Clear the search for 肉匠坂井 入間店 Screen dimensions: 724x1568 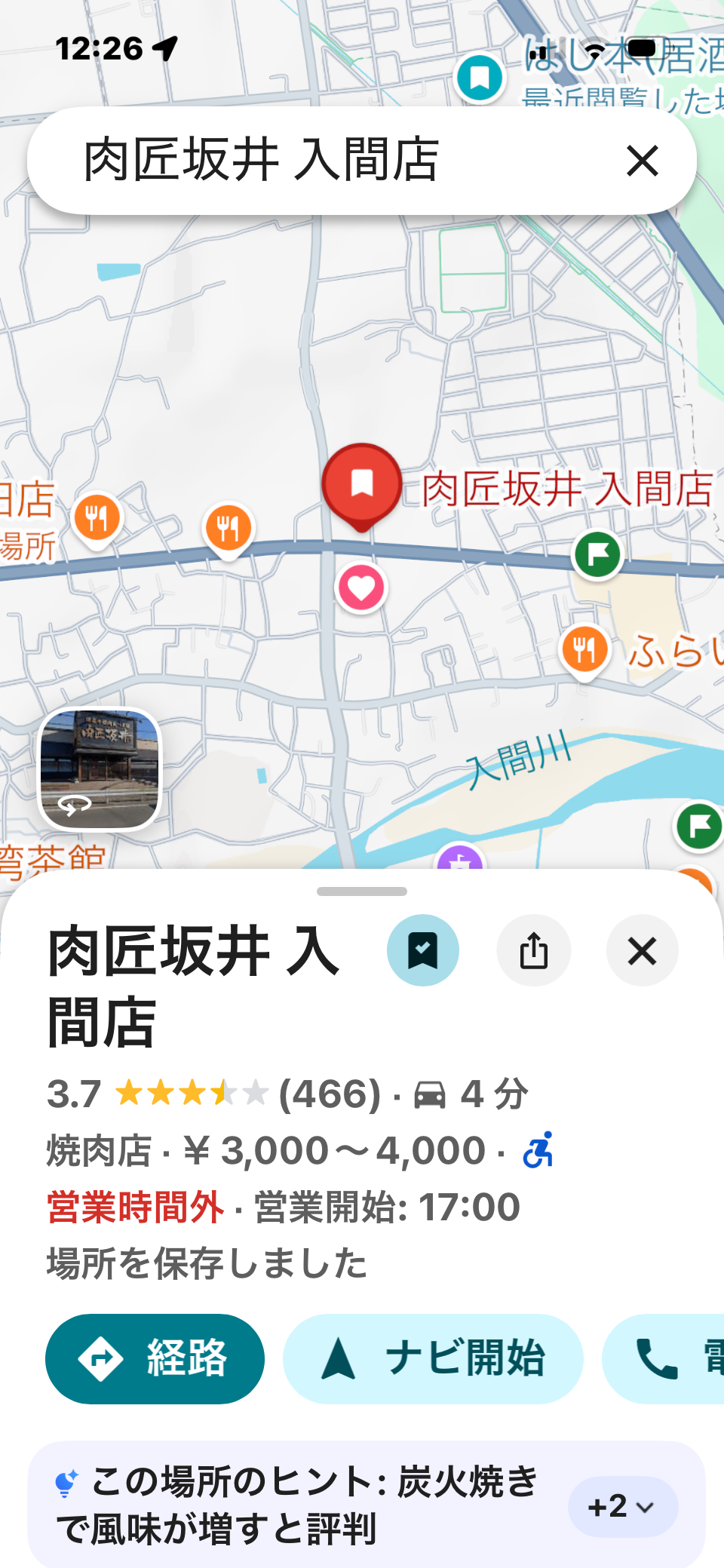(643, 161)
